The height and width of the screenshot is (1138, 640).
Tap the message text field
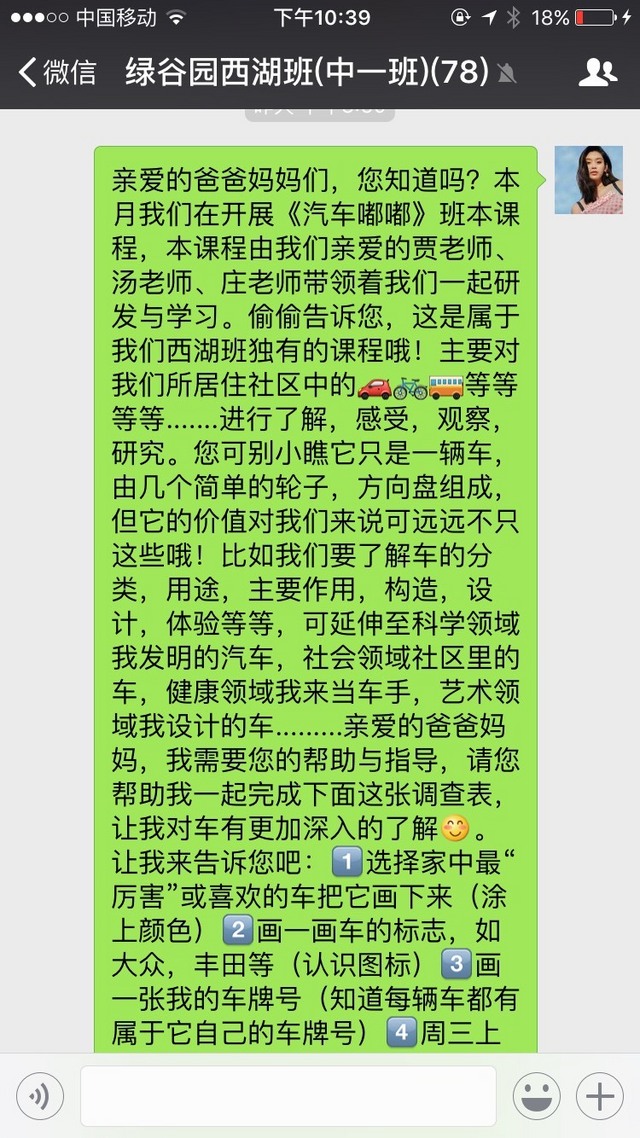[x=288, y=1096]
